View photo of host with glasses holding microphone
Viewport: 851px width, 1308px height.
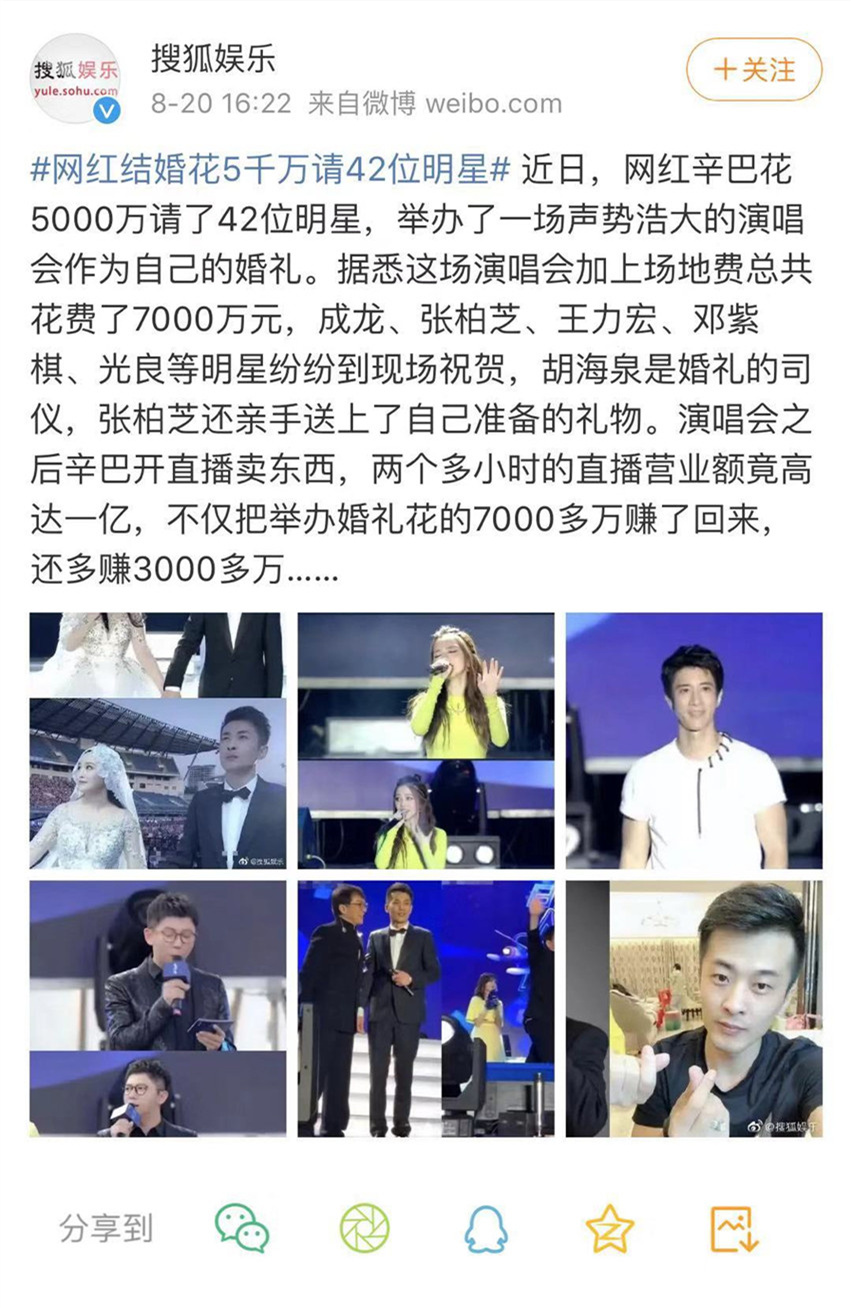(157, 1008)
